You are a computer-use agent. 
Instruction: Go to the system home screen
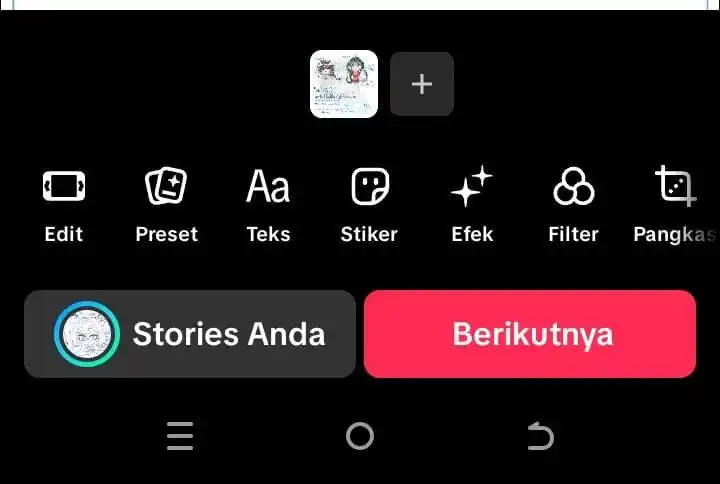360,436
